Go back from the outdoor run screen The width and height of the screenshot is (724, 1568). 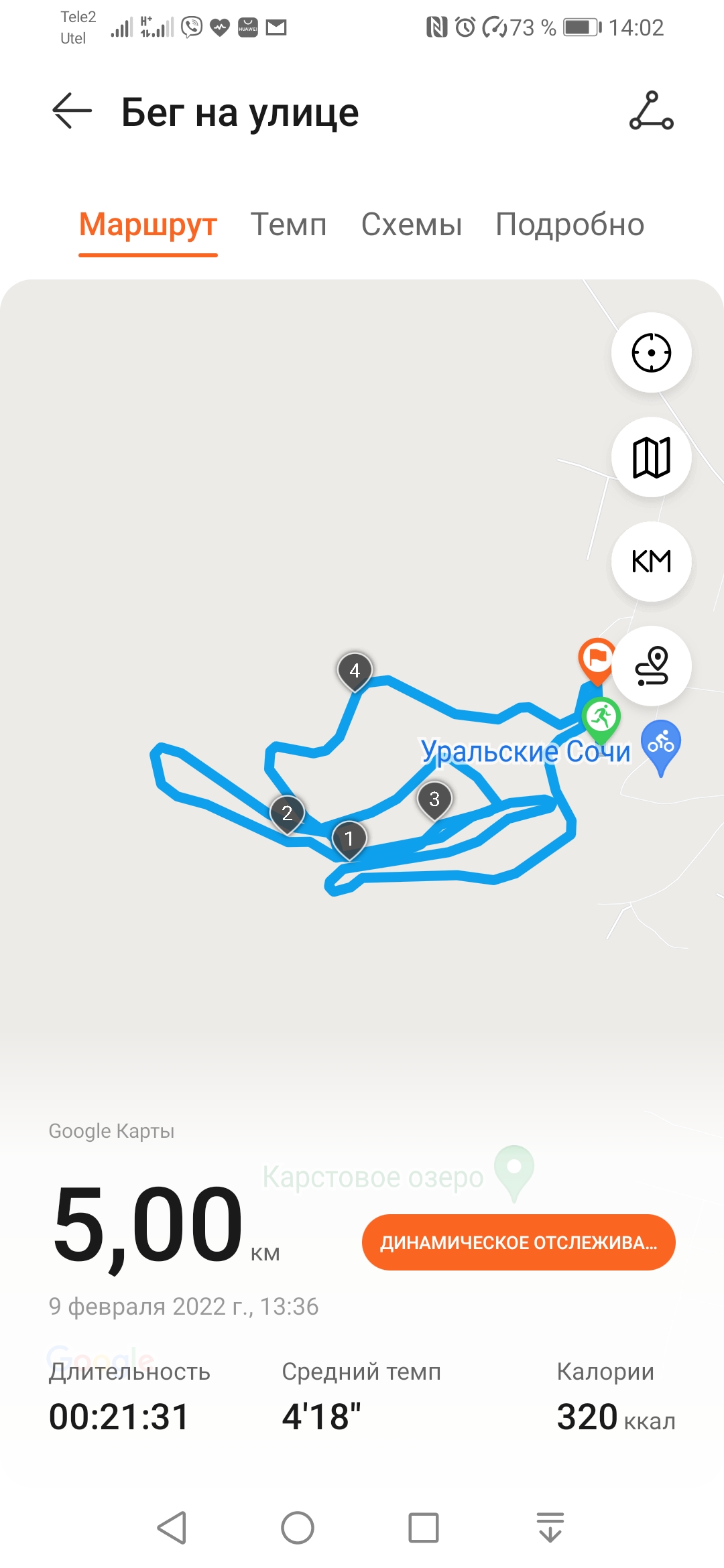(x=72, y=111)
